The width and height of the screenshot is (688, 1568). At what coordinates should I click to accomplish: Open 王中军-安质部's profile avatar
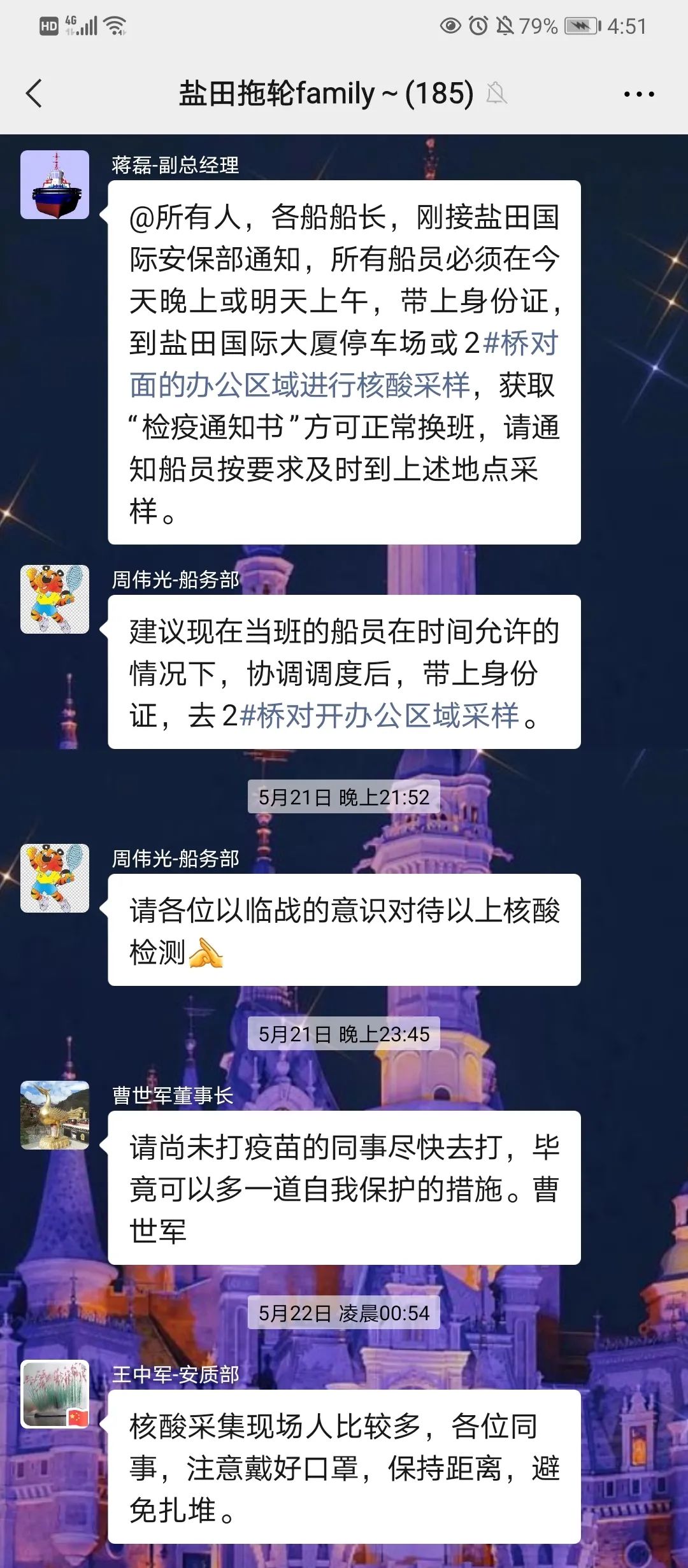pos(55,1394)
